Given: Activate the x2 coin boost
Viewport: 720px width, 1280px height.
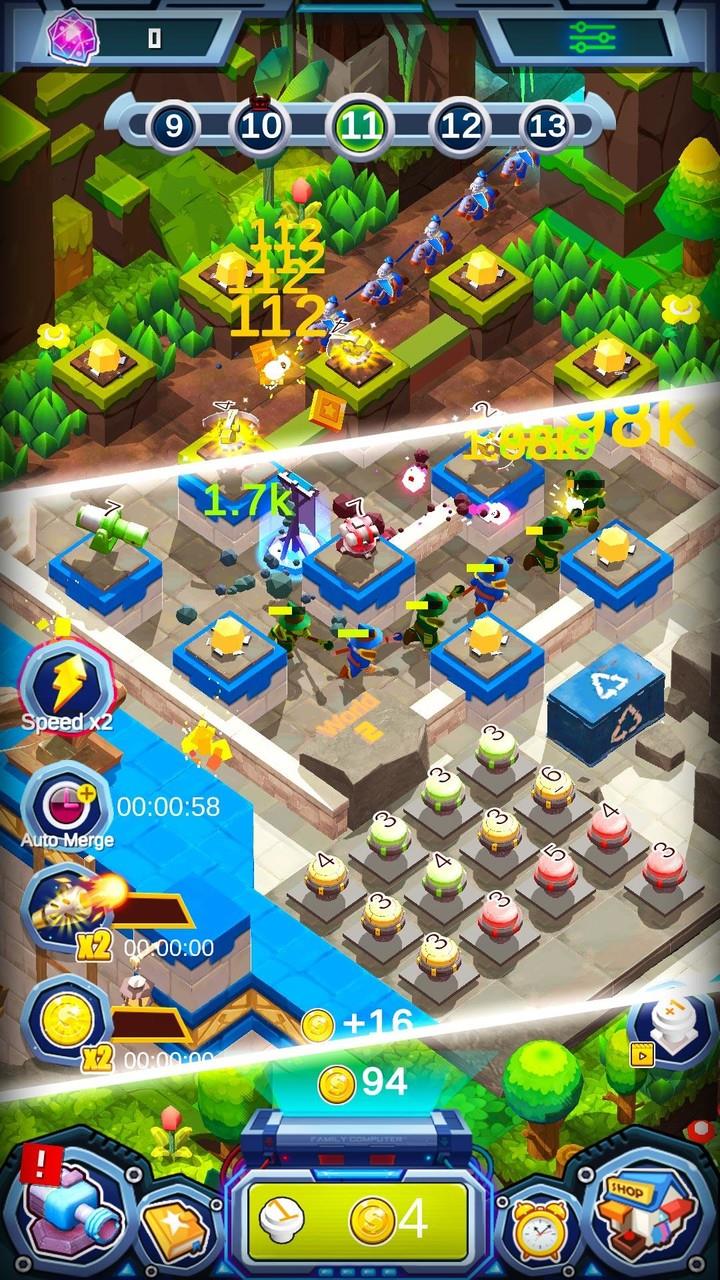Looking at the screenshot, I should (68, 1020).
